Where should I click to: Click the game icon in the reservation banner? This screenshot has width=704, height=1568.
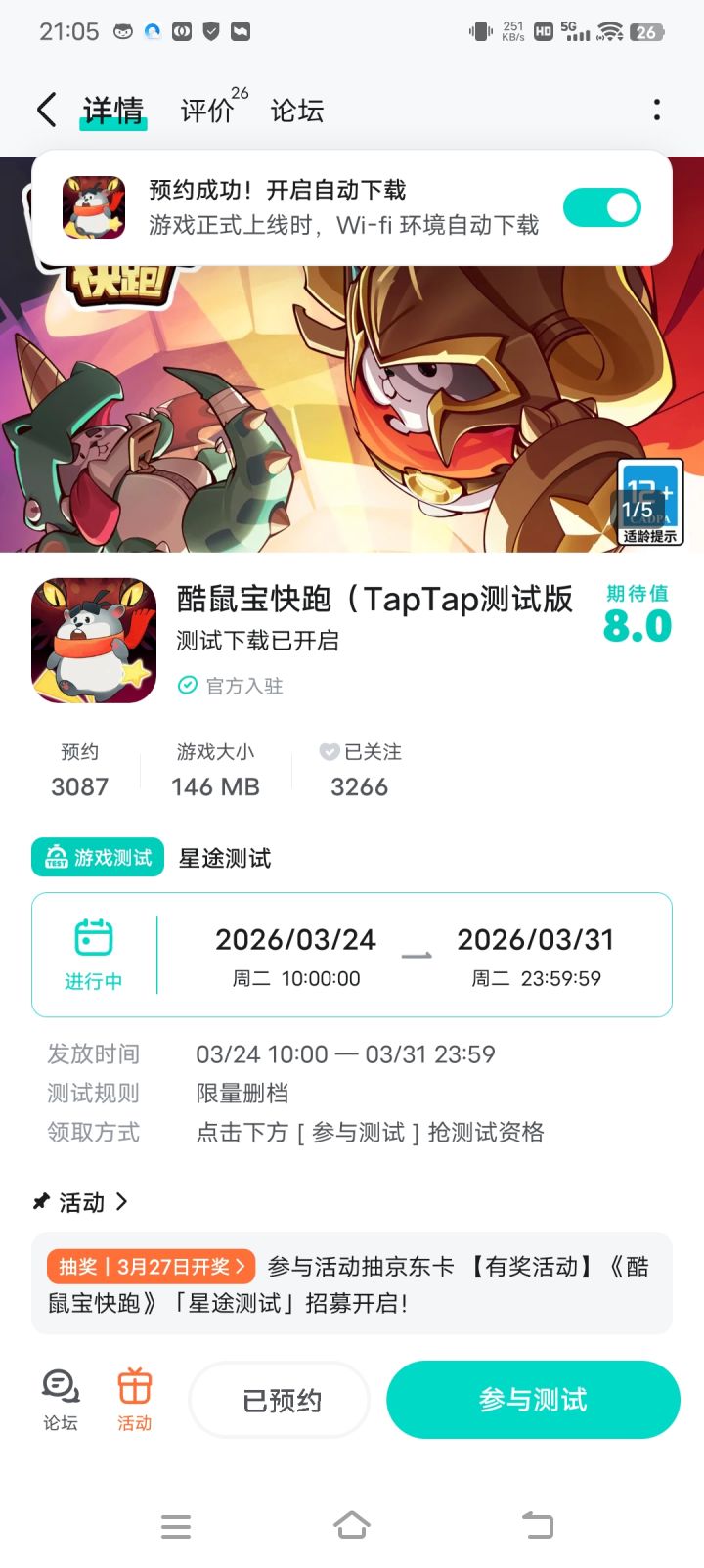[x=93, y=207]
